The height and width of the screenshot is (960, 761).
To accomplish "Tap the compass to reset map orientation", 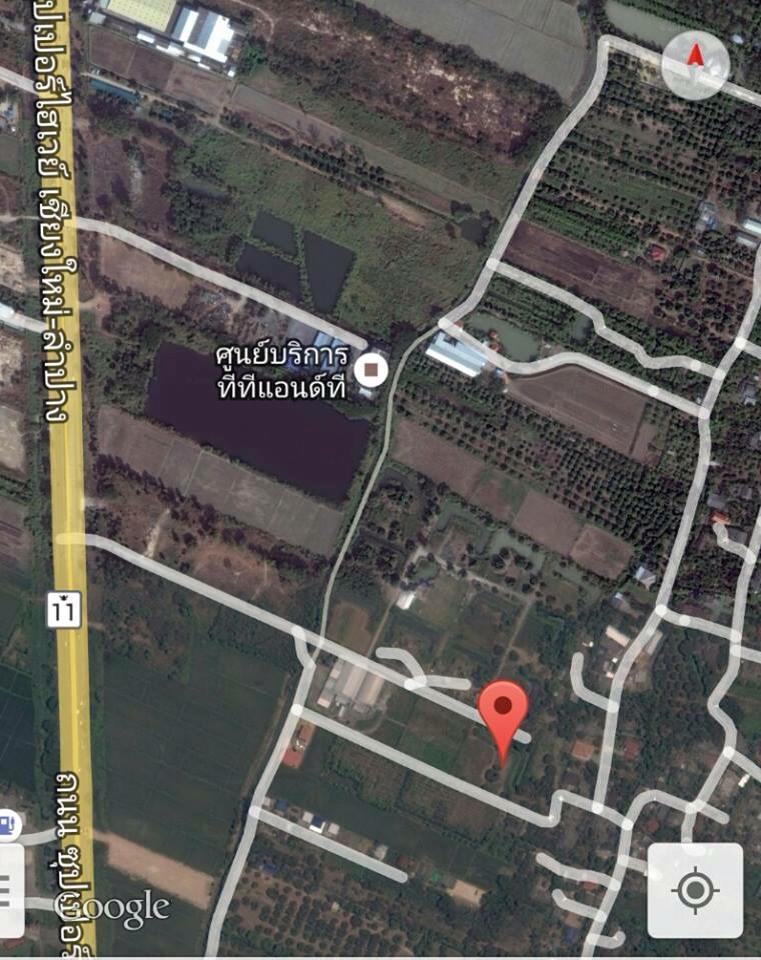I will [696, 64].
